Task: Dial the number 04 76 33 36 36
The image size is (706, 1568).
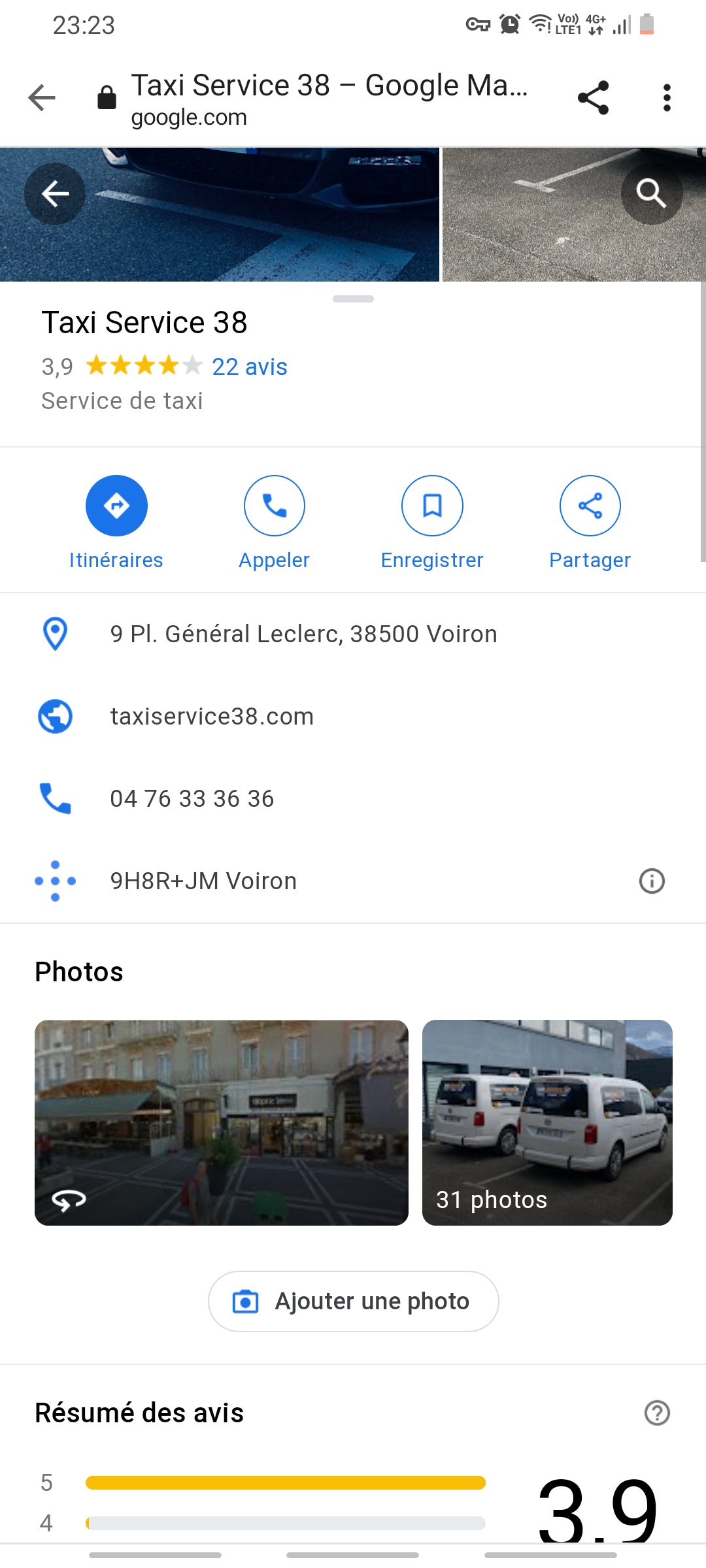Action: click(192, 799)
